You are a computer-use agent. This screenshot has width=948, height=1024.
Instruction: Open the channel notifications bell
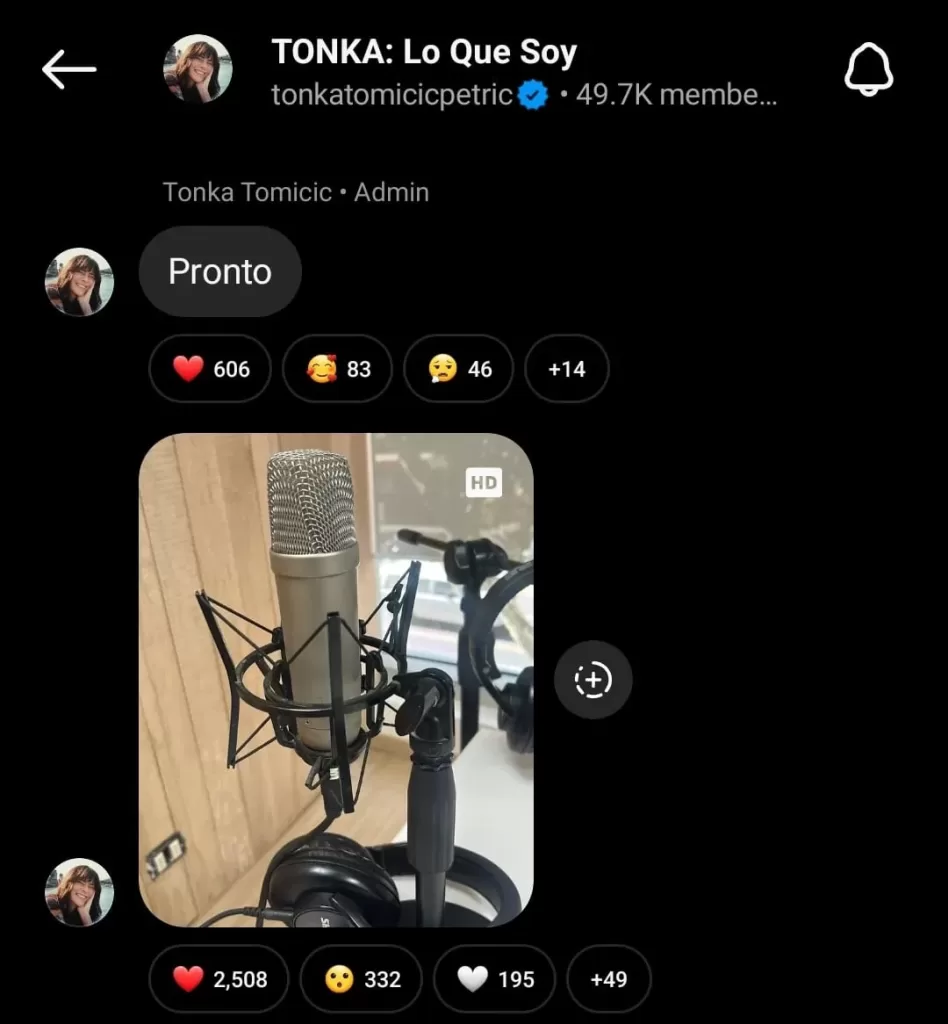869,70
